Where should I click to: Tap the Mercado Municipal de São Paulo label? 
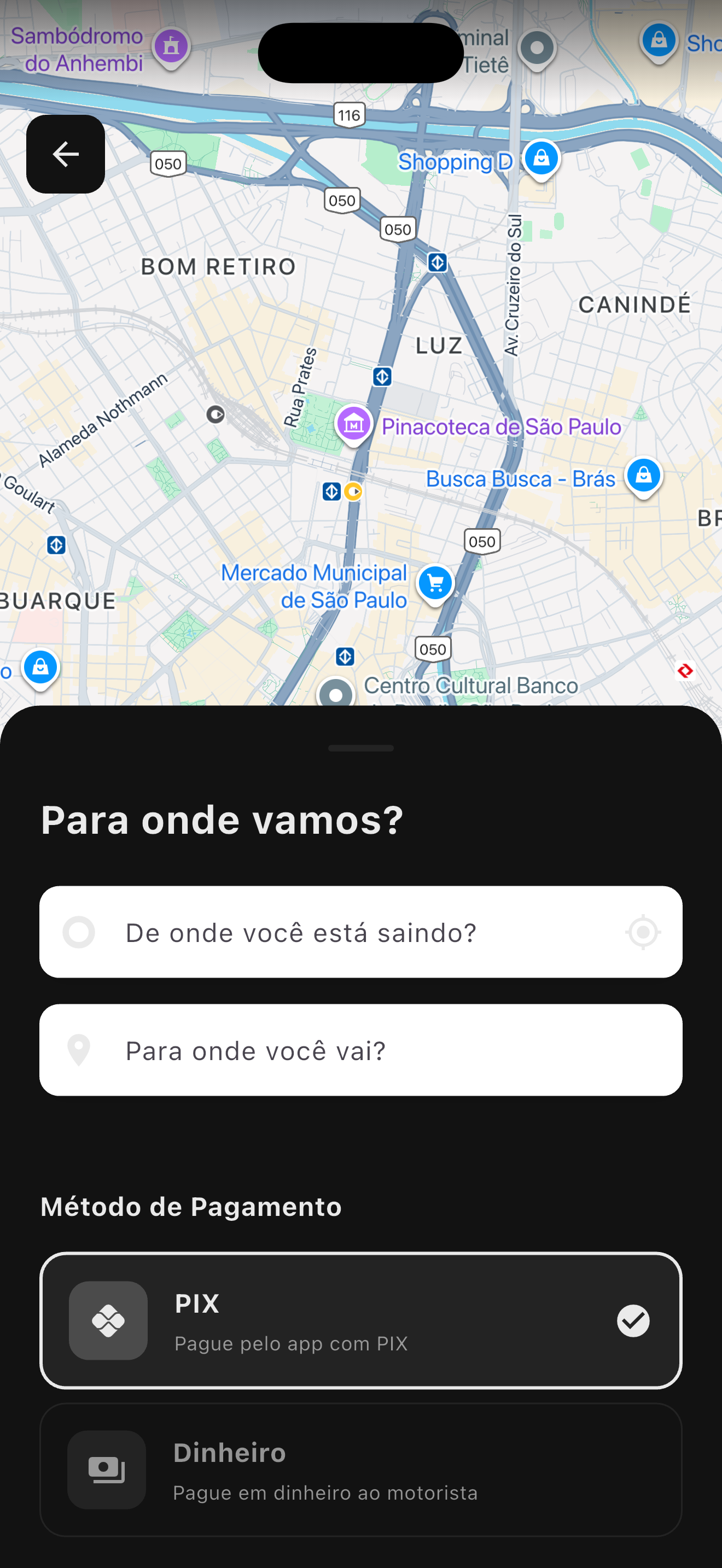point(315,586)
